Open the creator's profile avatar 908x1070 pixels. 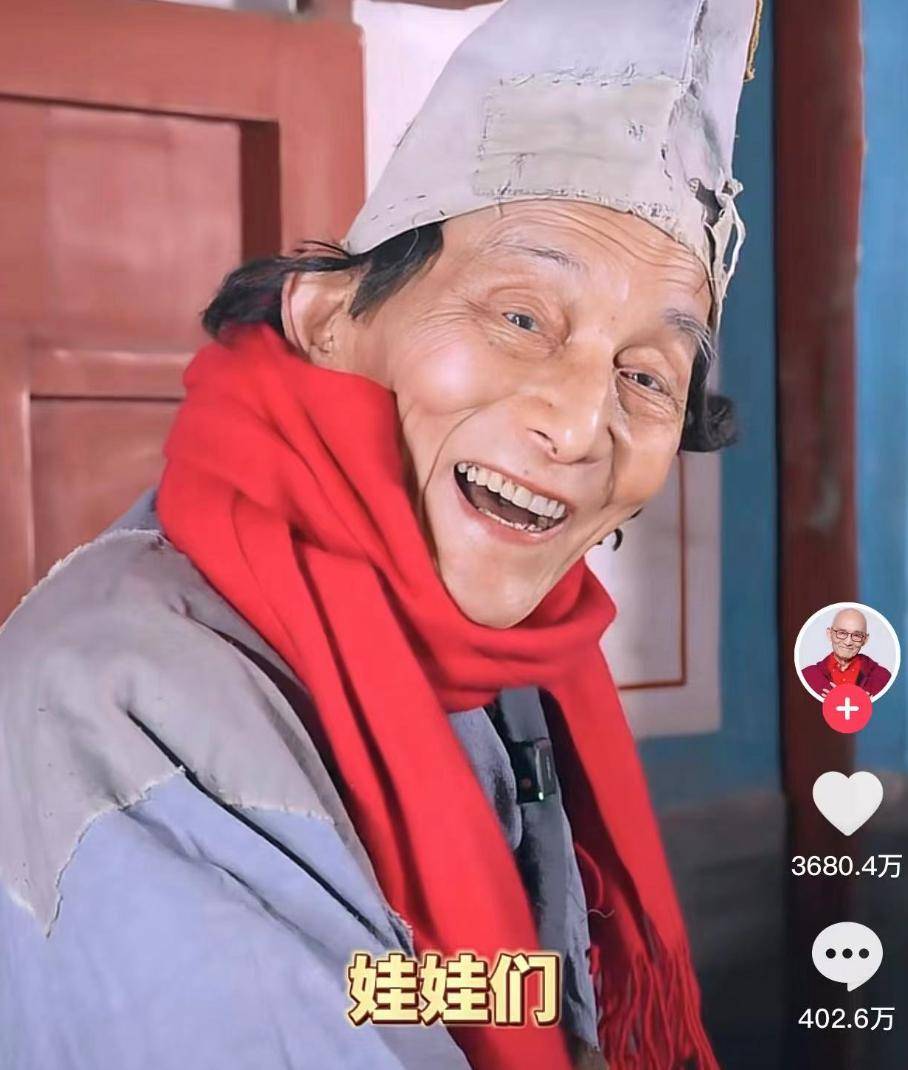tap(847, 652)
